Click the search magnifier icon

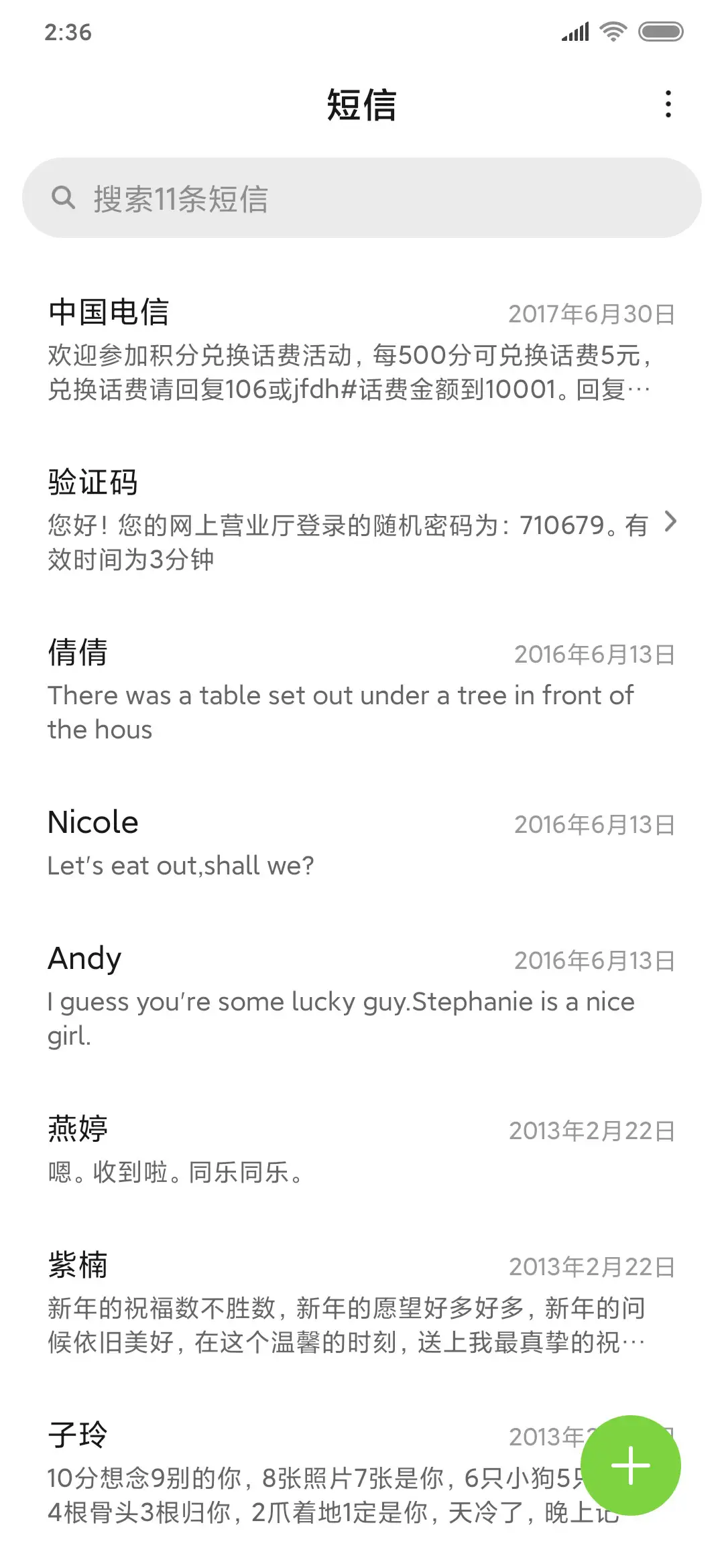click(64, 196)
